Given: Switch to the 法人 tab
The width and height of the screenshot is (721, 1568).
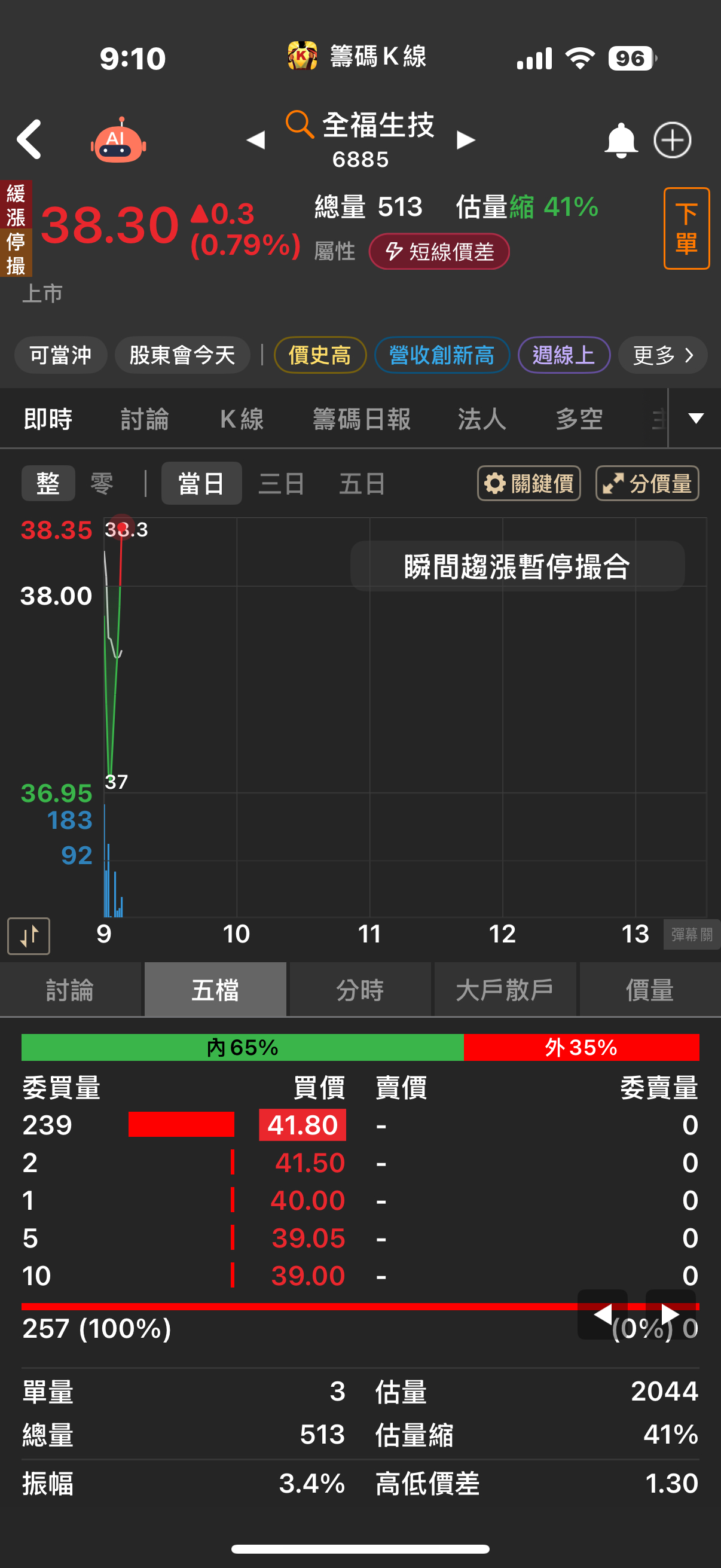Looking at the screenshot, I should click(x=481, y=419).
